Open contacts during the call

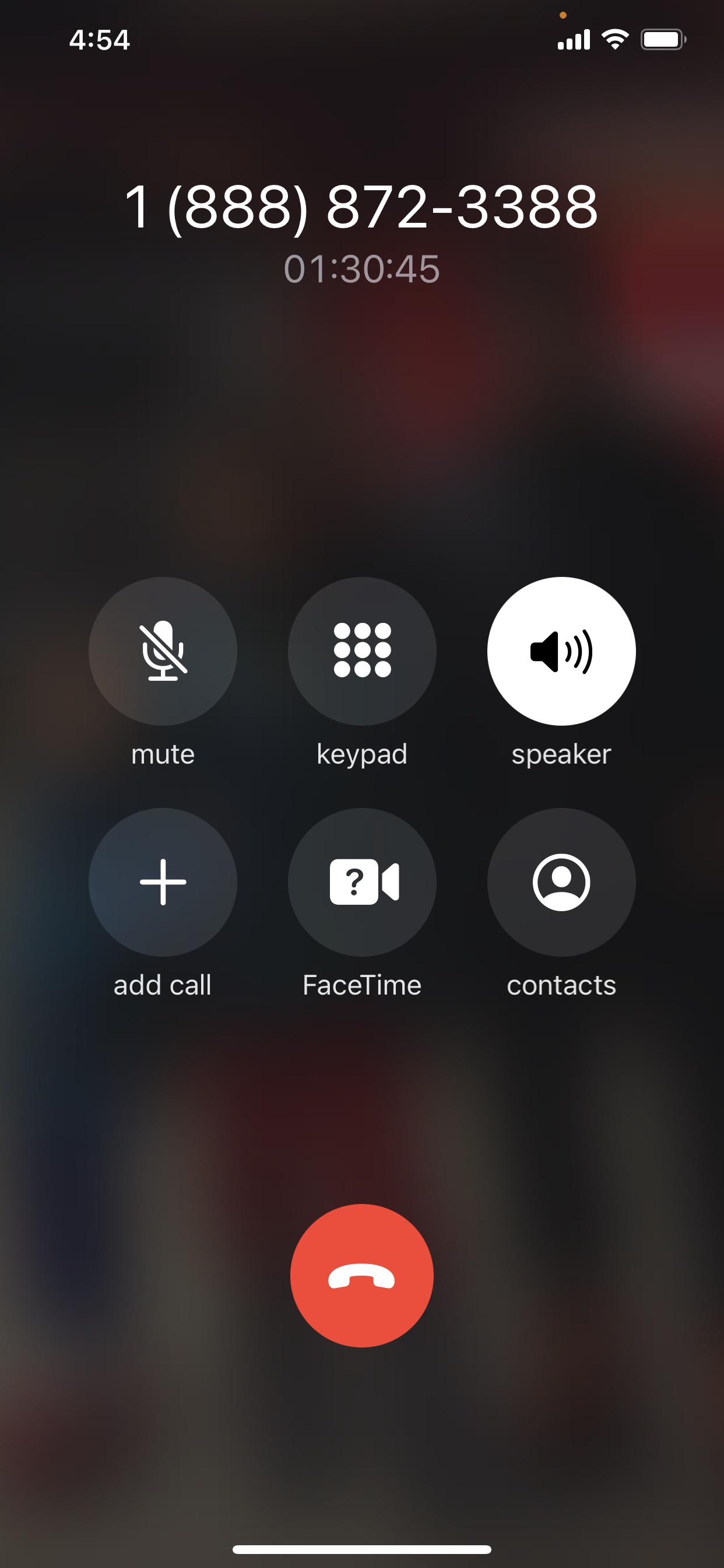point(561,881)
